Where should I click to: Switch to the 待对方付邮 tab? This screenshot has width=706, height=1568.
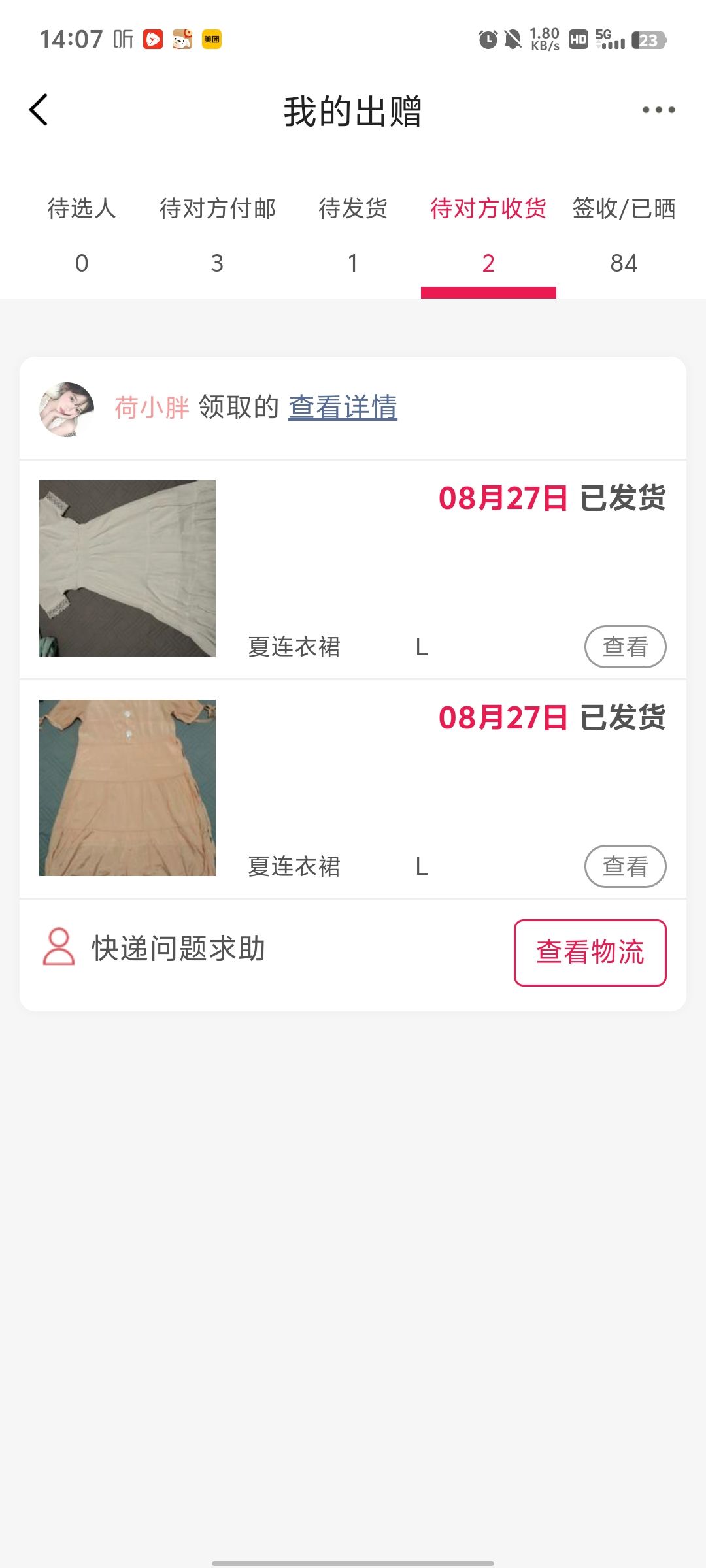coord(217,234)
